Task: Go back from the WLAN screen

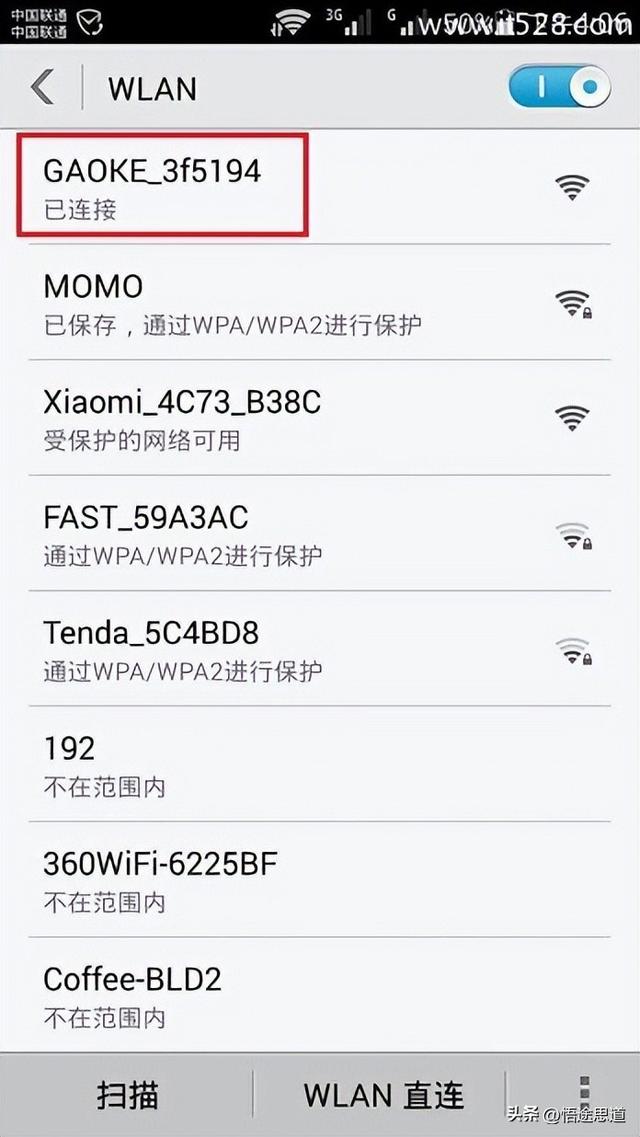Action: tap(42, 87)
